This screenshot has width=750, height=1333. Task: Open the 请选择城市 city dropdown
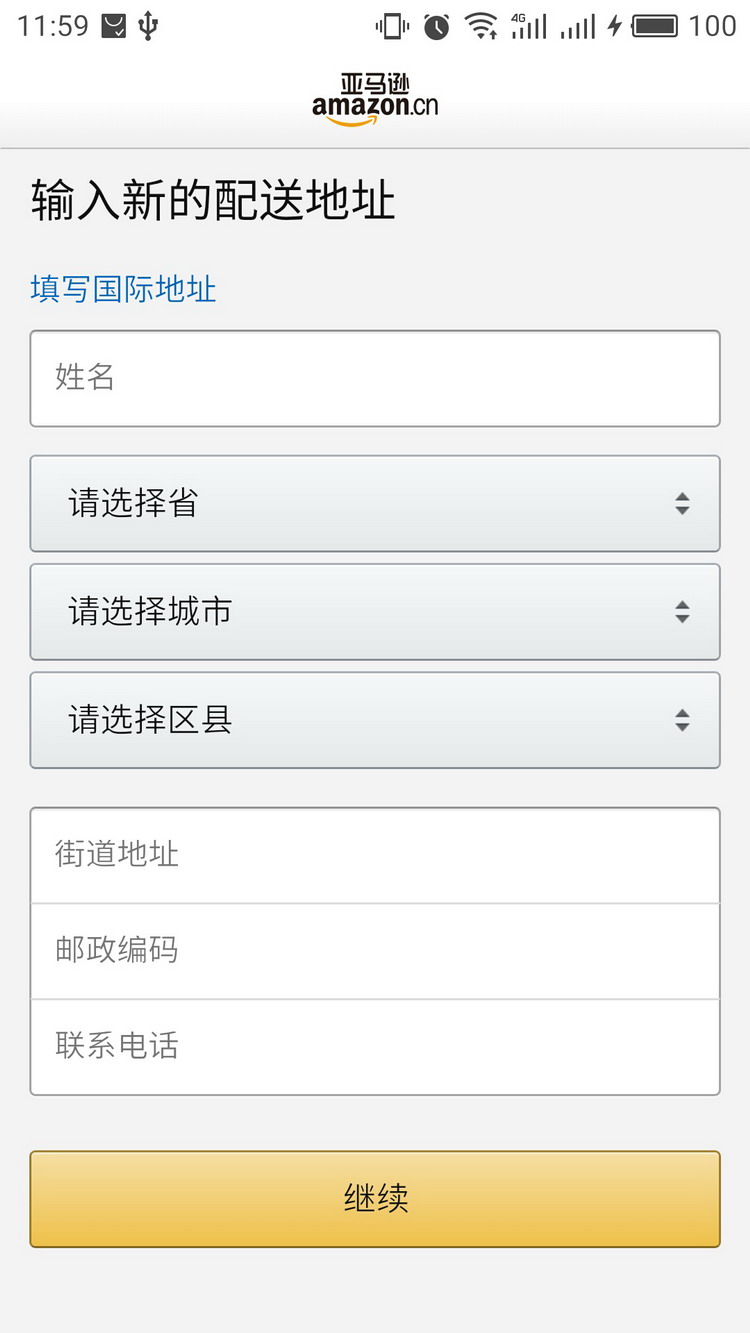375,611
